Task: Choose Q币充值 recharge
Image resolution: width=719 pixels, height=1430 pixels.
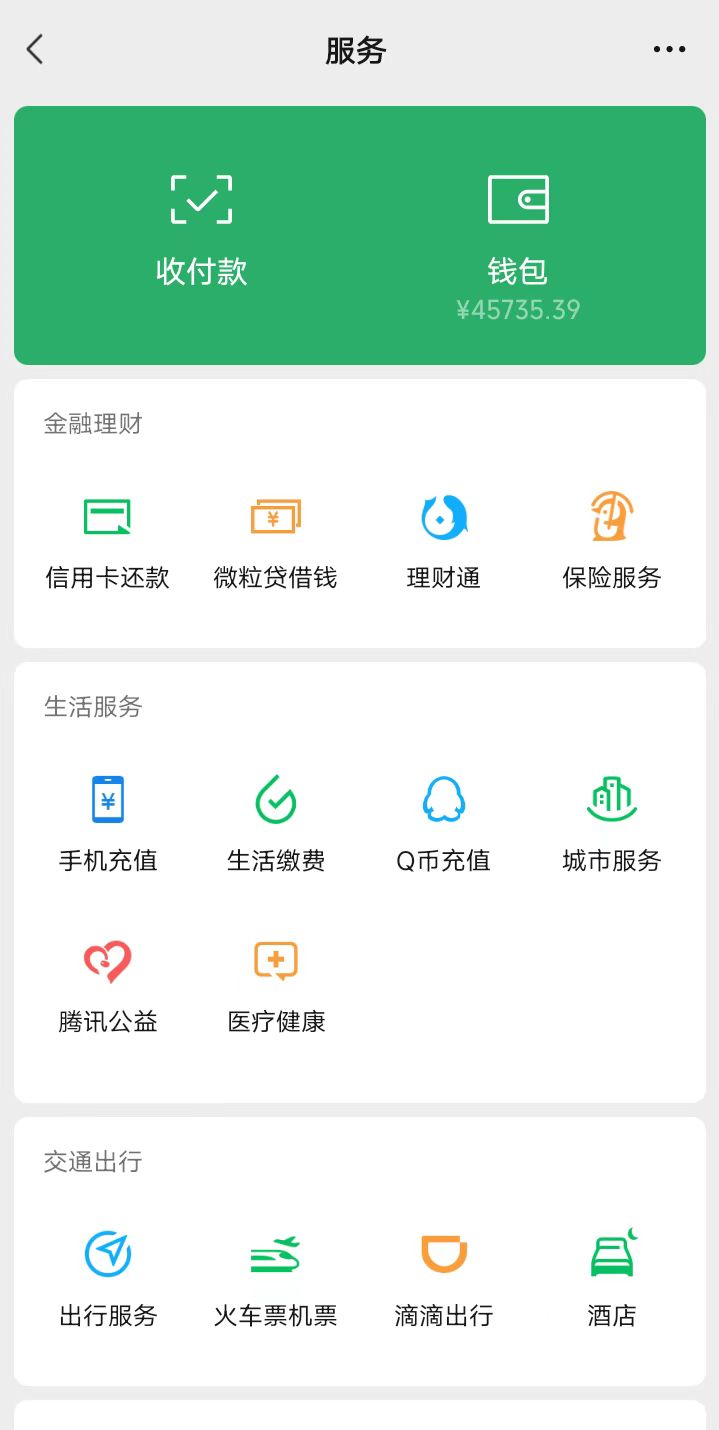Action: tap(444, 823)
